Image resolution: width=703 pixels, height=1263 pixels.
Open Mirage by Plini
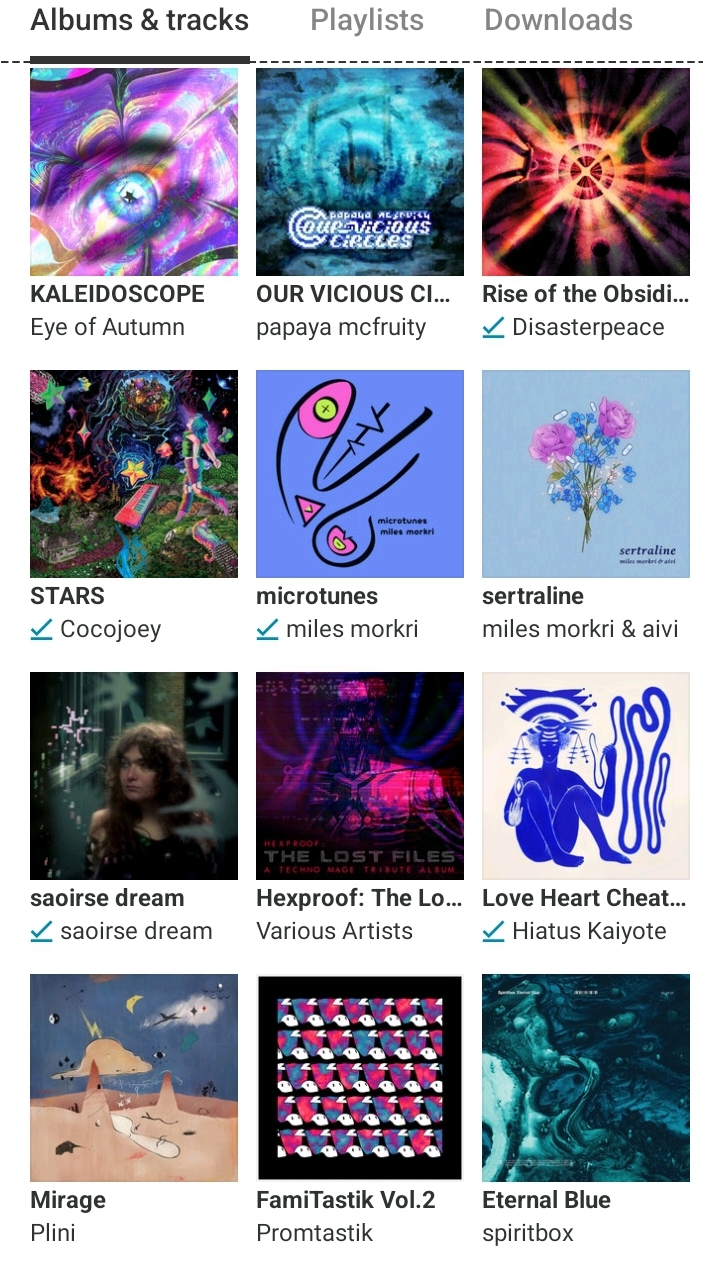[x=134, y=1078]
